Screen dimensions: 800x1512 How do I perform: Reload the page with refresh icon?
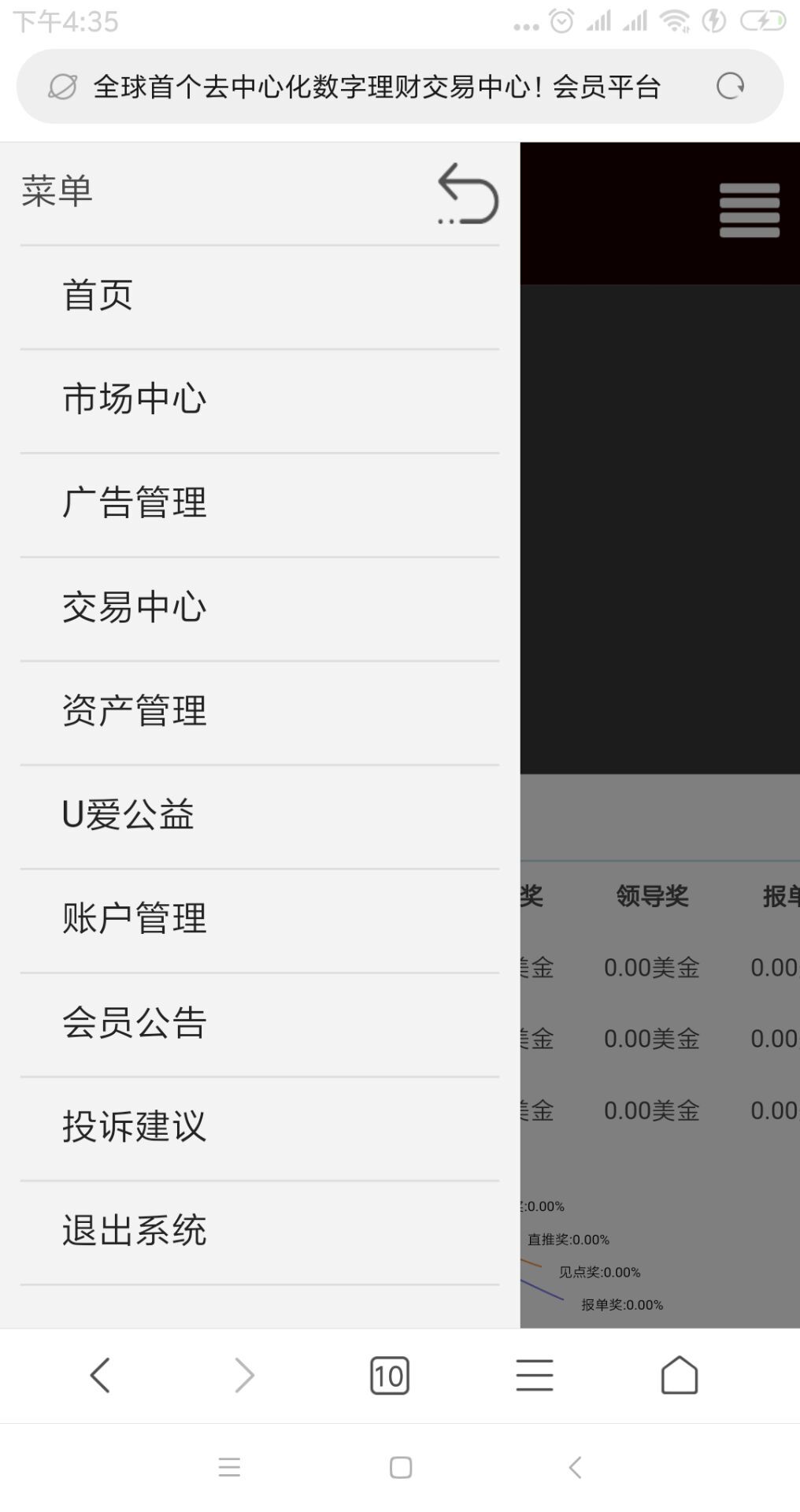point(730,86)
